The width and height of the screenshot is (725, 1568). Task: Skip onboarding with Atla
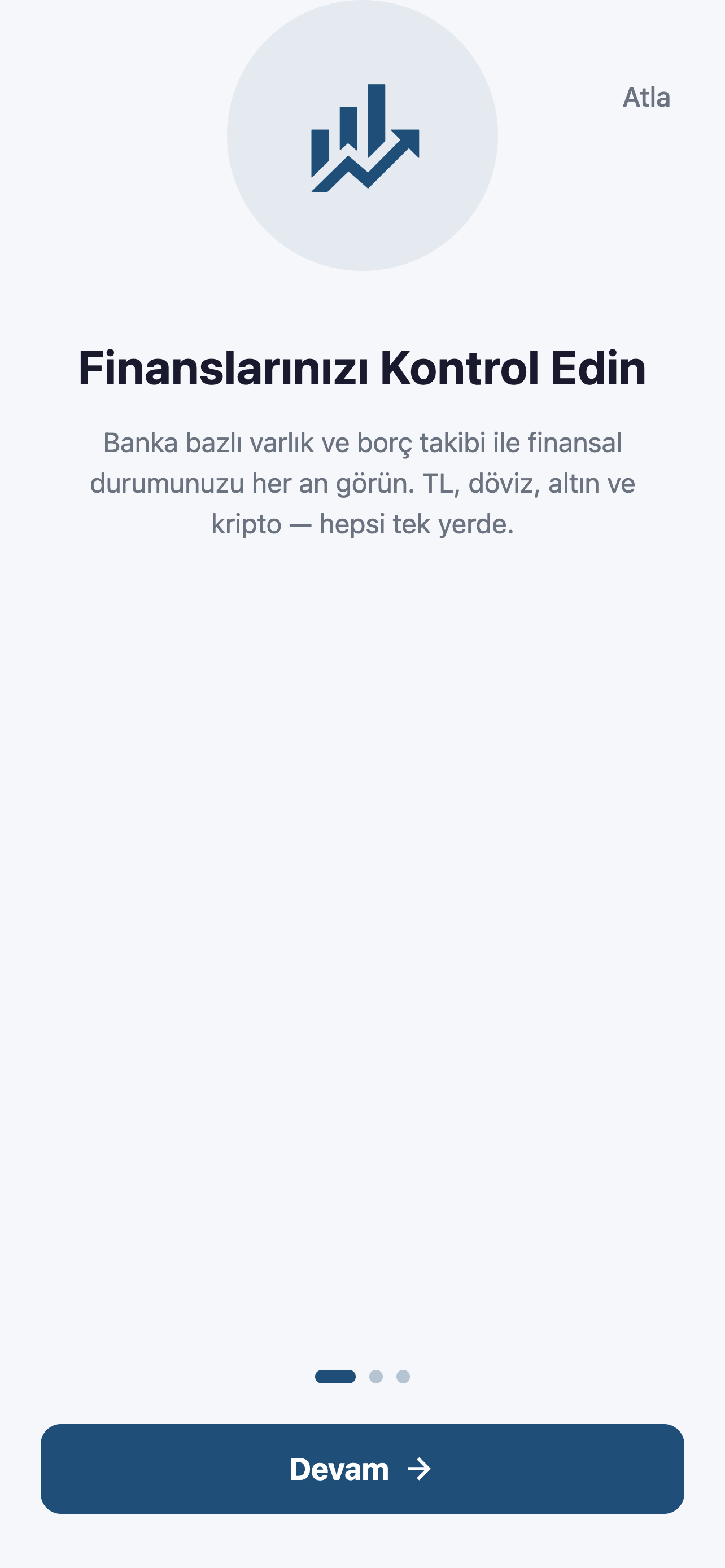pos(646,98)
